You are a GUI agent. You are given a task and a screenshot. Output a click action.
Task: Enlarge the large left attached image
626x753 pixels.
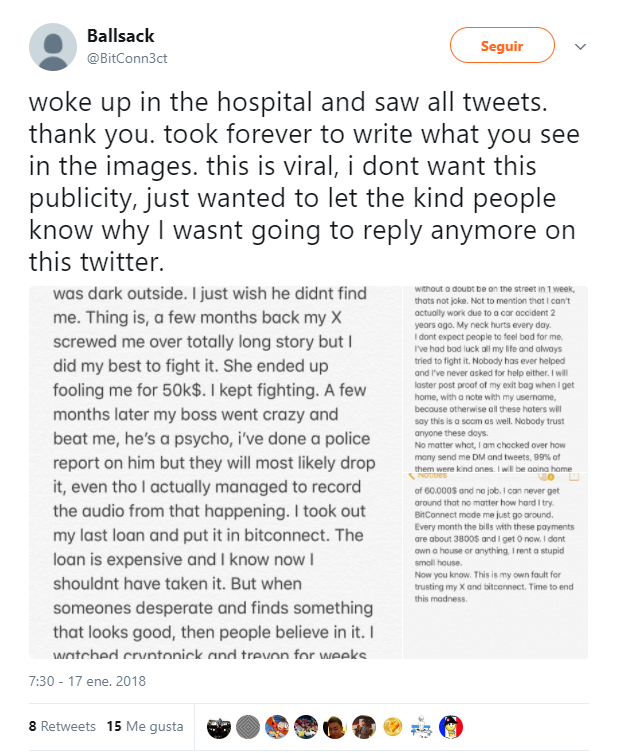point(215,473)
